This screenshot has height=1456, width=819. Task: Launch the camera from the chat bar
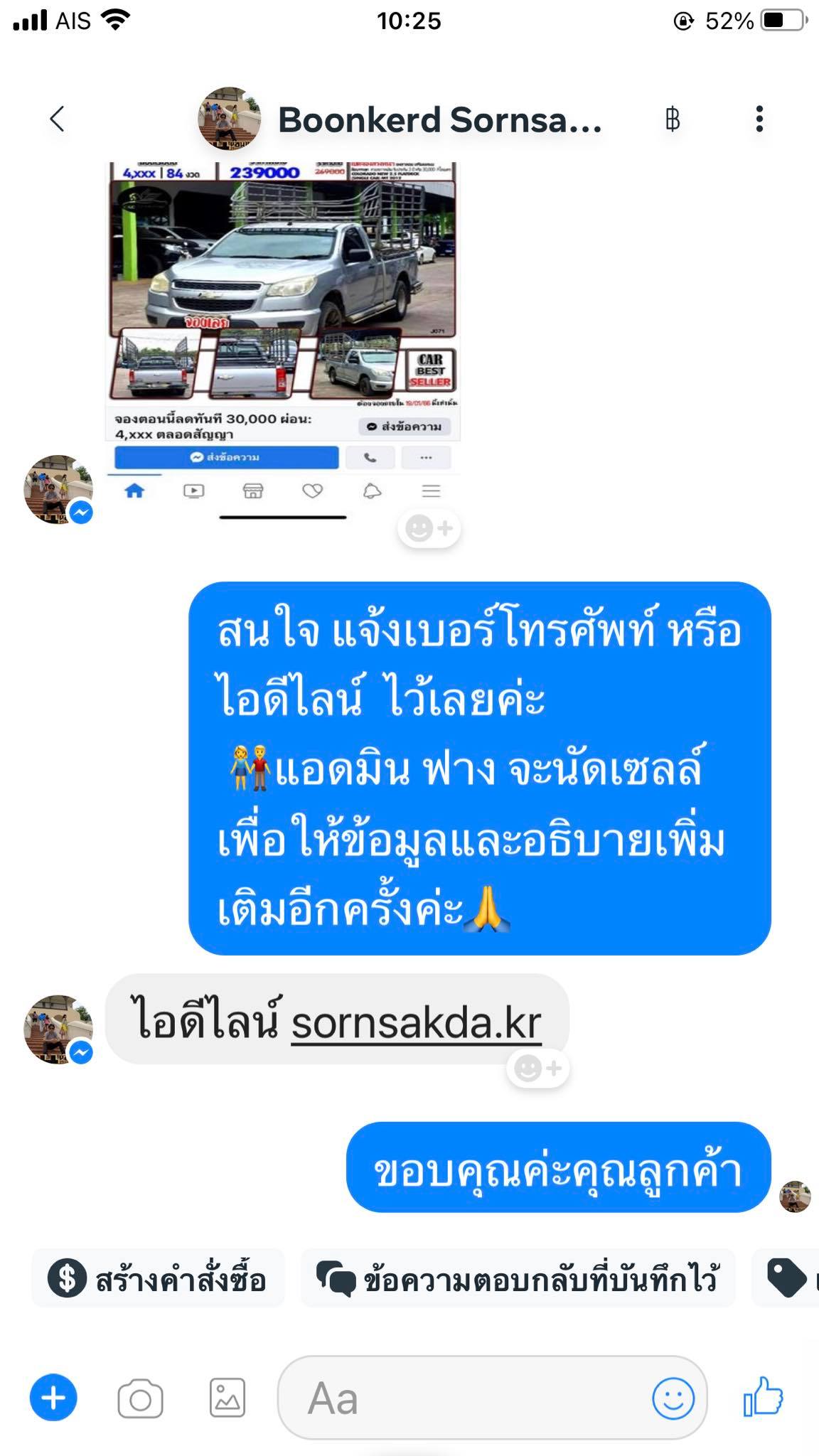(x=140, y=1398)
